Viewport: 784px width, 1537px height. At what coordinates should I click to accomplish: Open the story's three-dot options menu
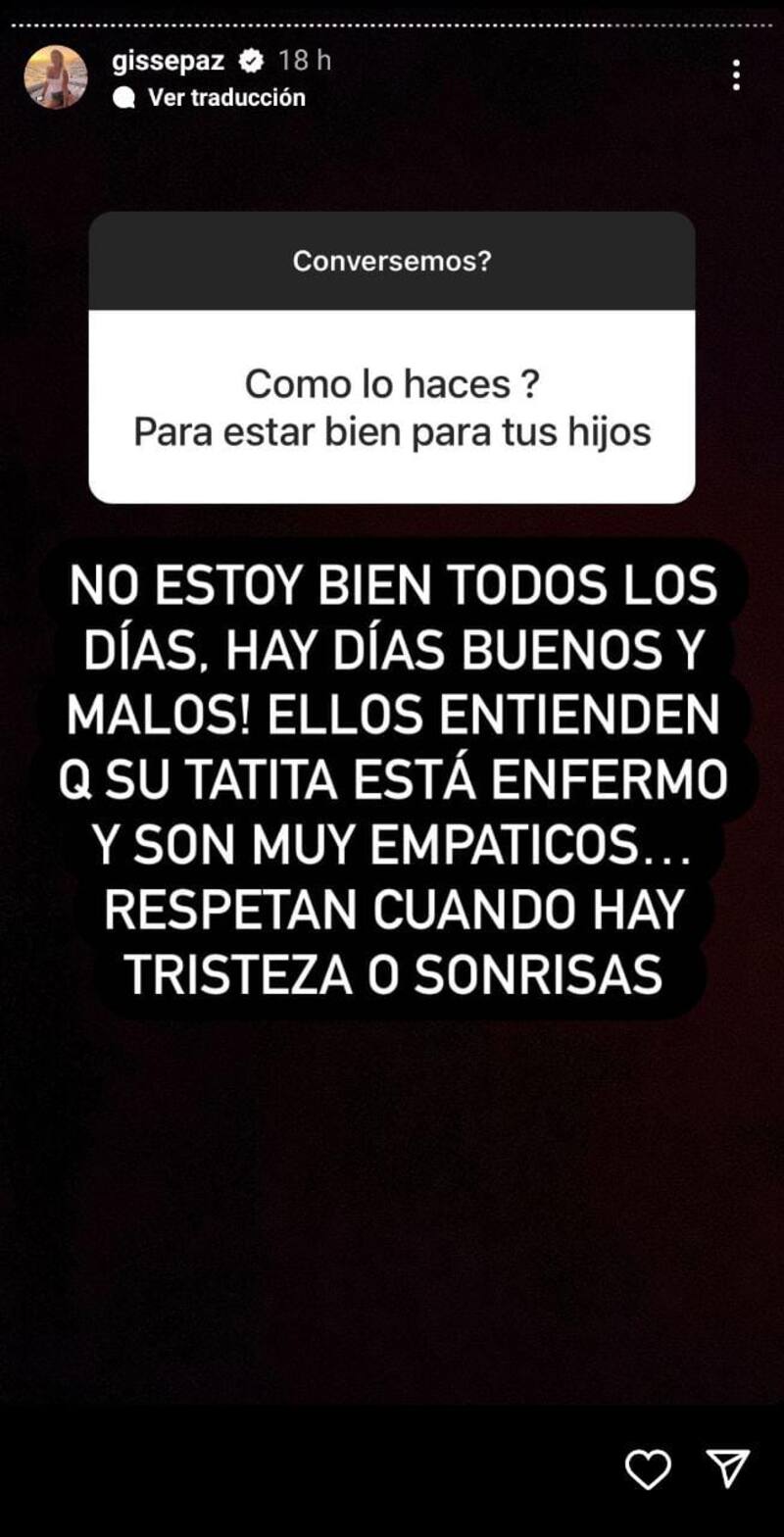pyautogui.click(x=736, y=75)
